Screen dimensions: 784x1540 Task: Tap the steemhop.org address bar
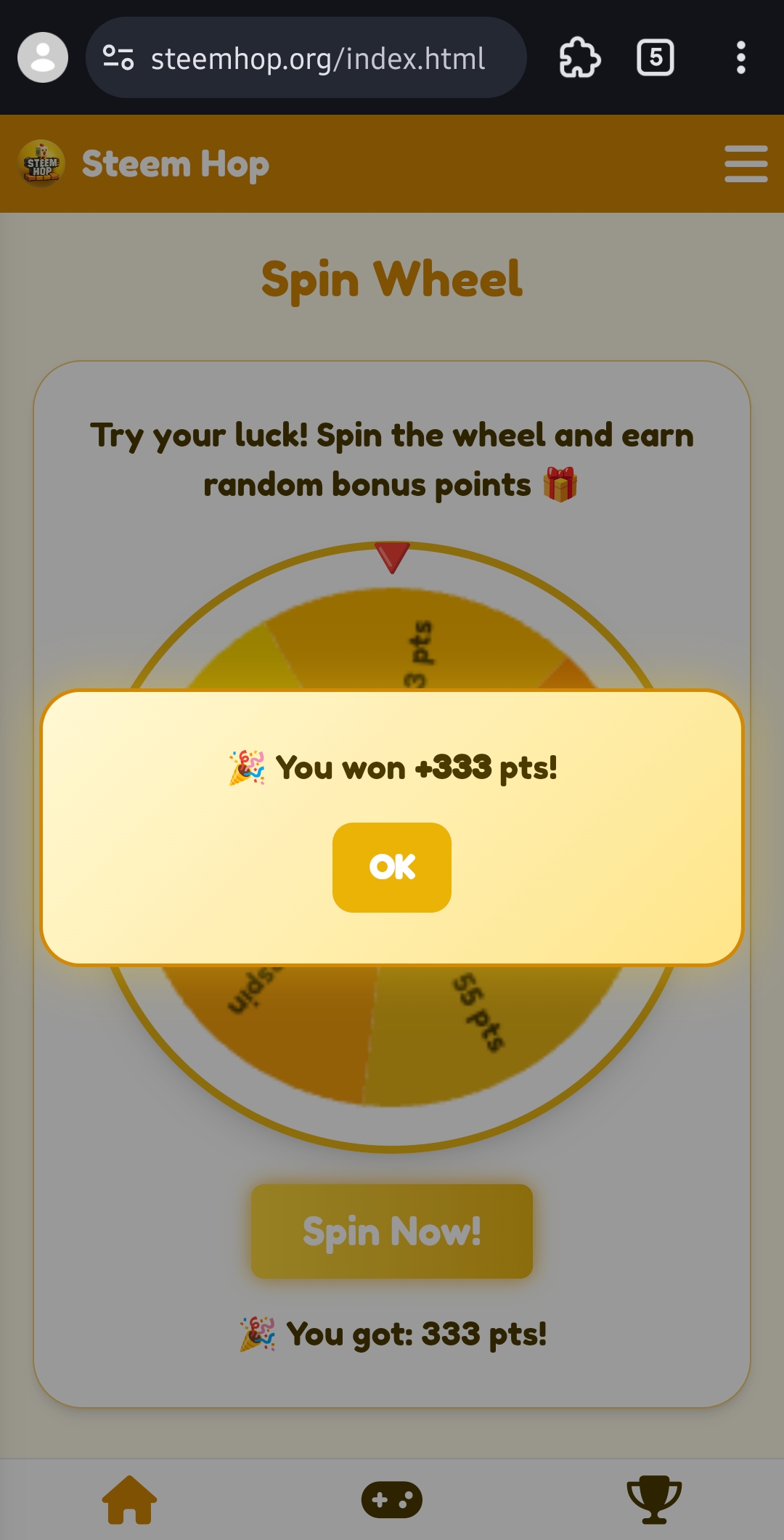click(x=306, y=57)
